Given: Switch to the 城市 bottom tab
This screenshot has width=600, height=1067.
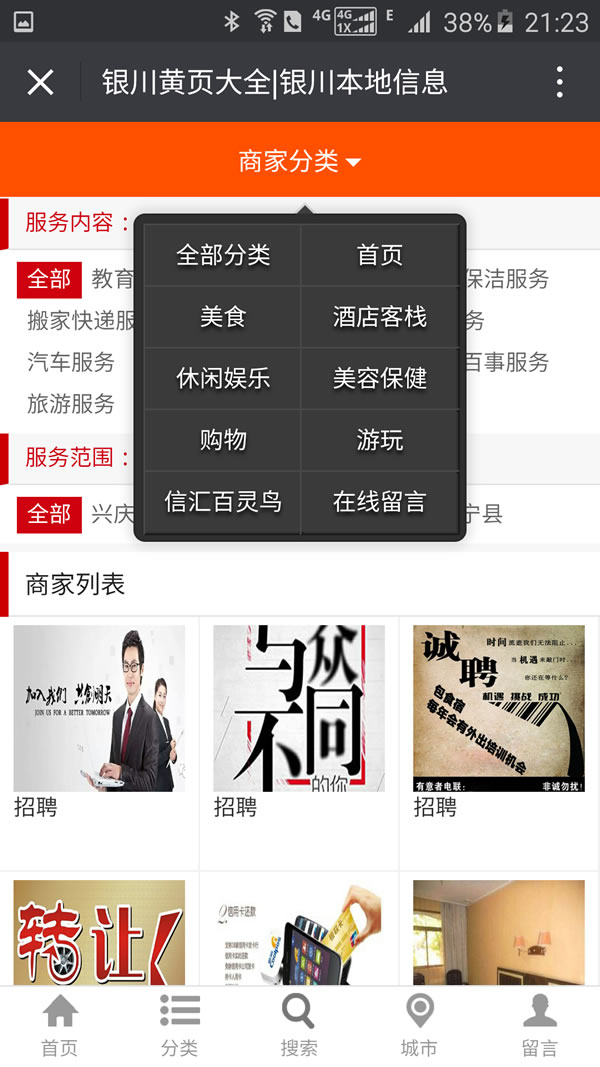Looking at the screenshot, I should pos(419,1026).
